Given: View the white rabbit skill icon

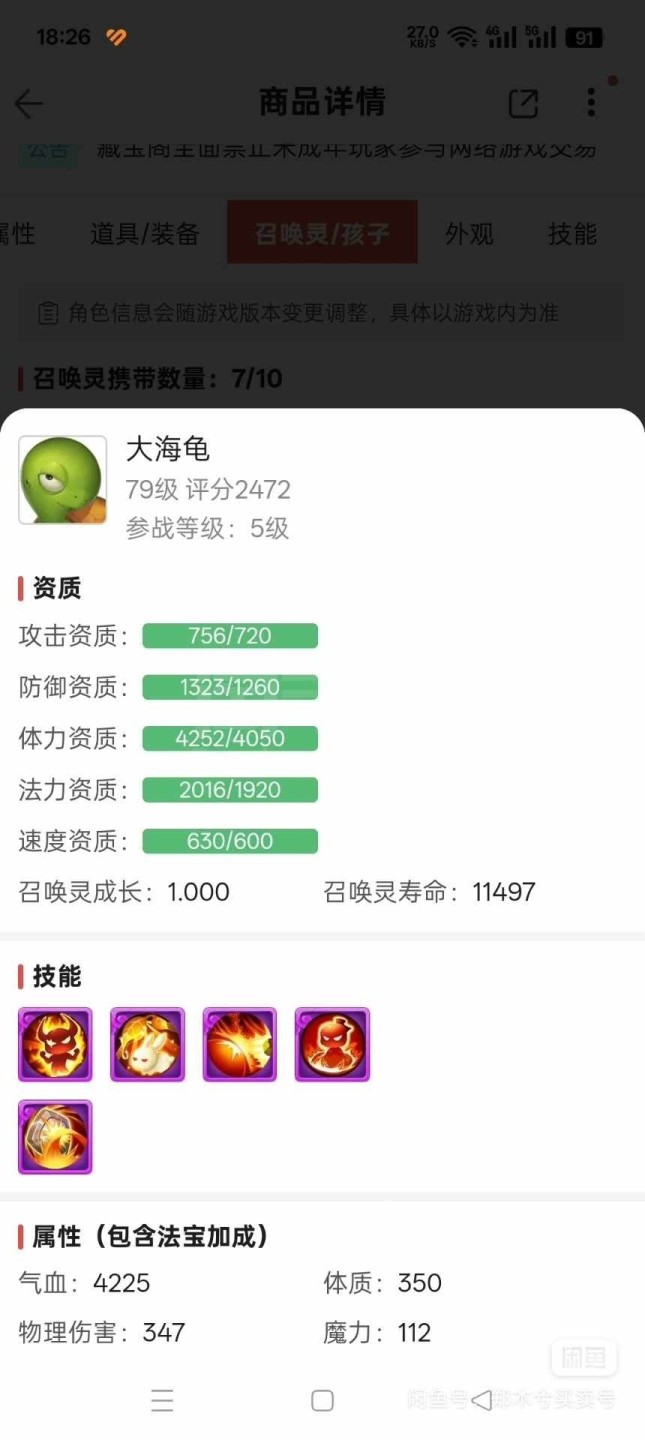Looking at the screenshot, I should [147, 1044].
